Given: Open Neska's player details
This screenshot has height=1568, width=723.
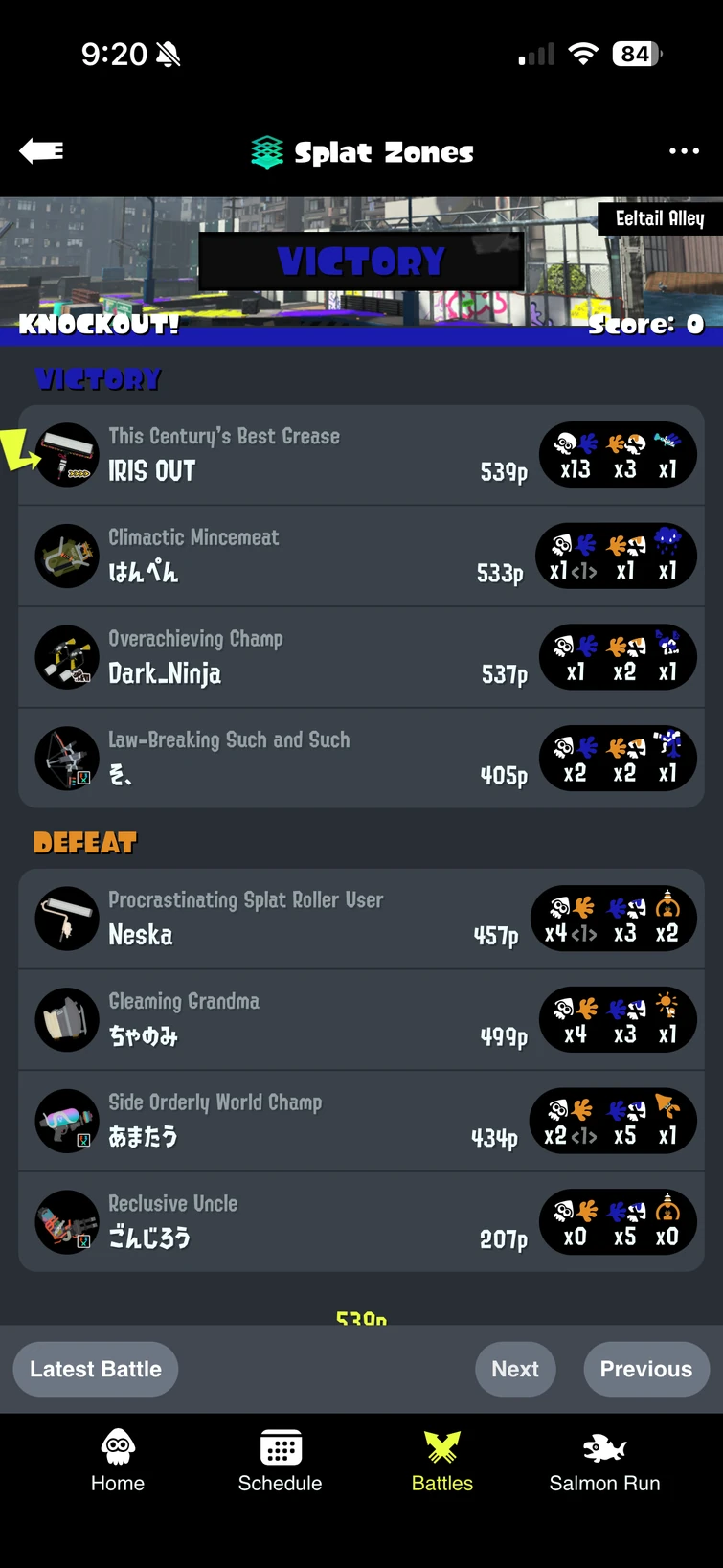Looking at the screenshot, I should coord(287,919).
